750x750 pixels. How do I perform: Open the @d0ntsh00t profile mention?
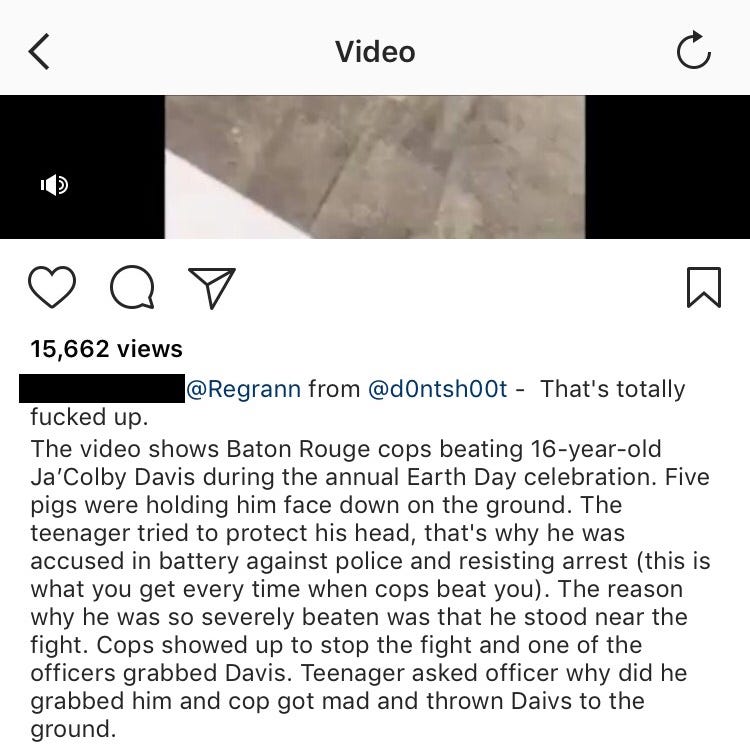coord(438,389)
